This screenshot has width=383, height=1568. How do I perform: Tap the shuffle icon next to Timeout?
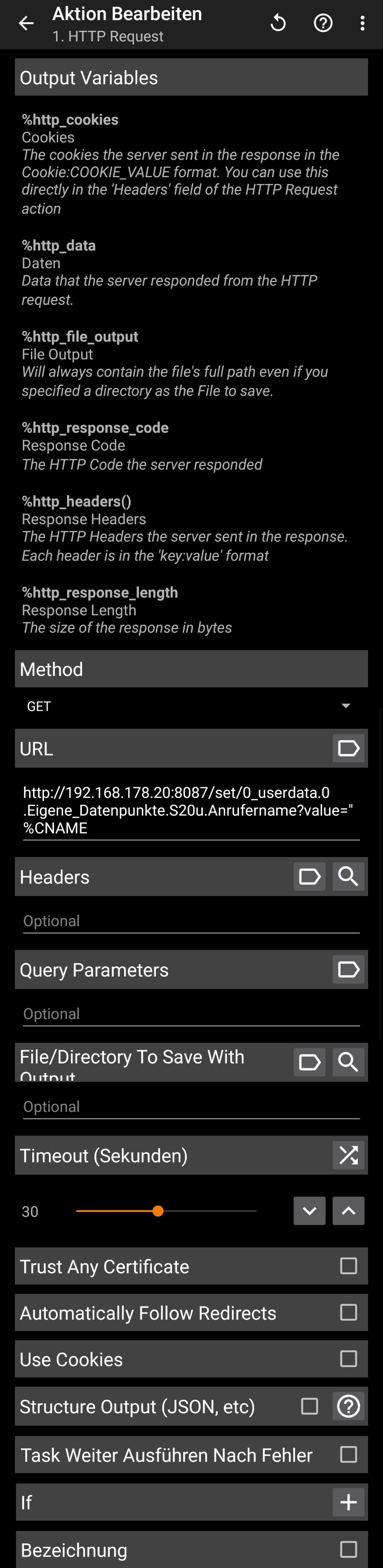tap(348, 1155)
